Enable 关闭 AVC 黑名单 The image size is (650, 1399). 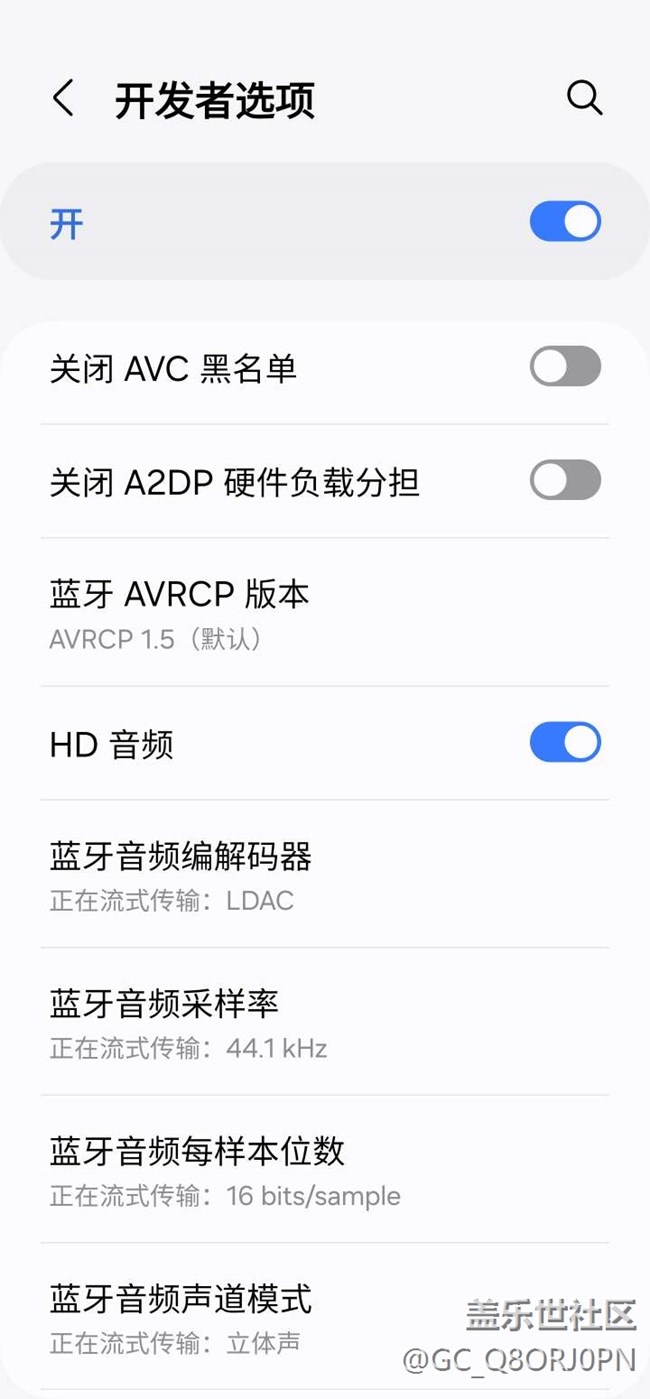[x=565, y=367]
